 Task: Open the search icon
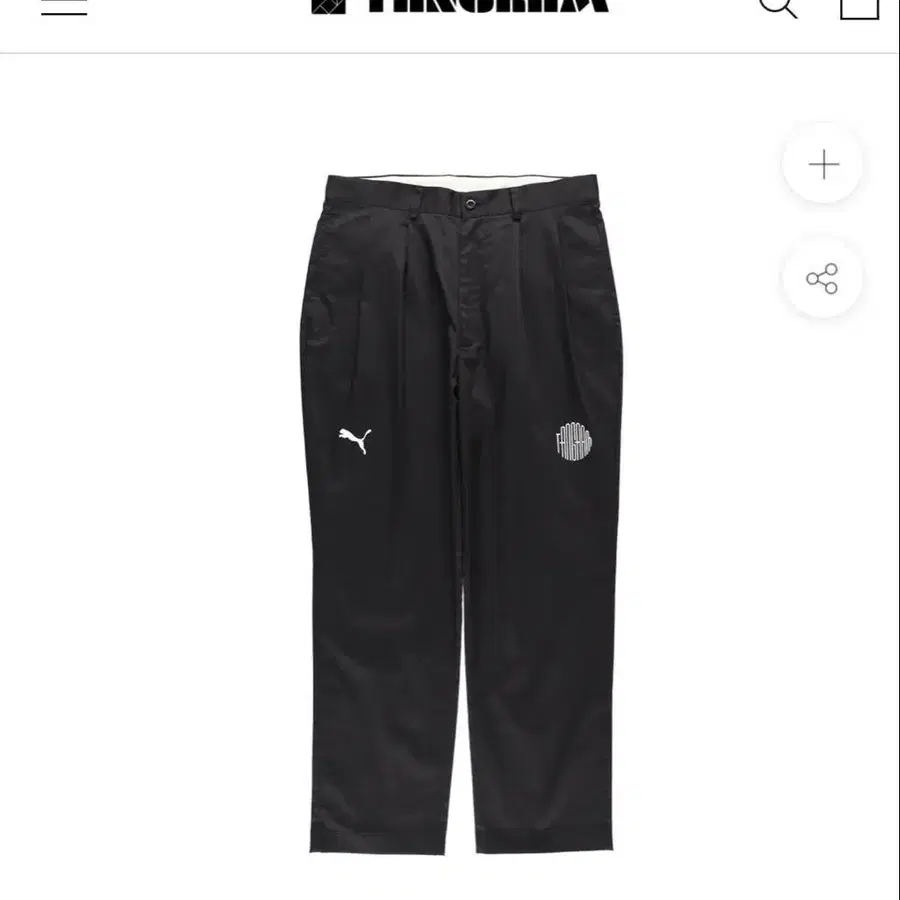[x=777, y=8]
